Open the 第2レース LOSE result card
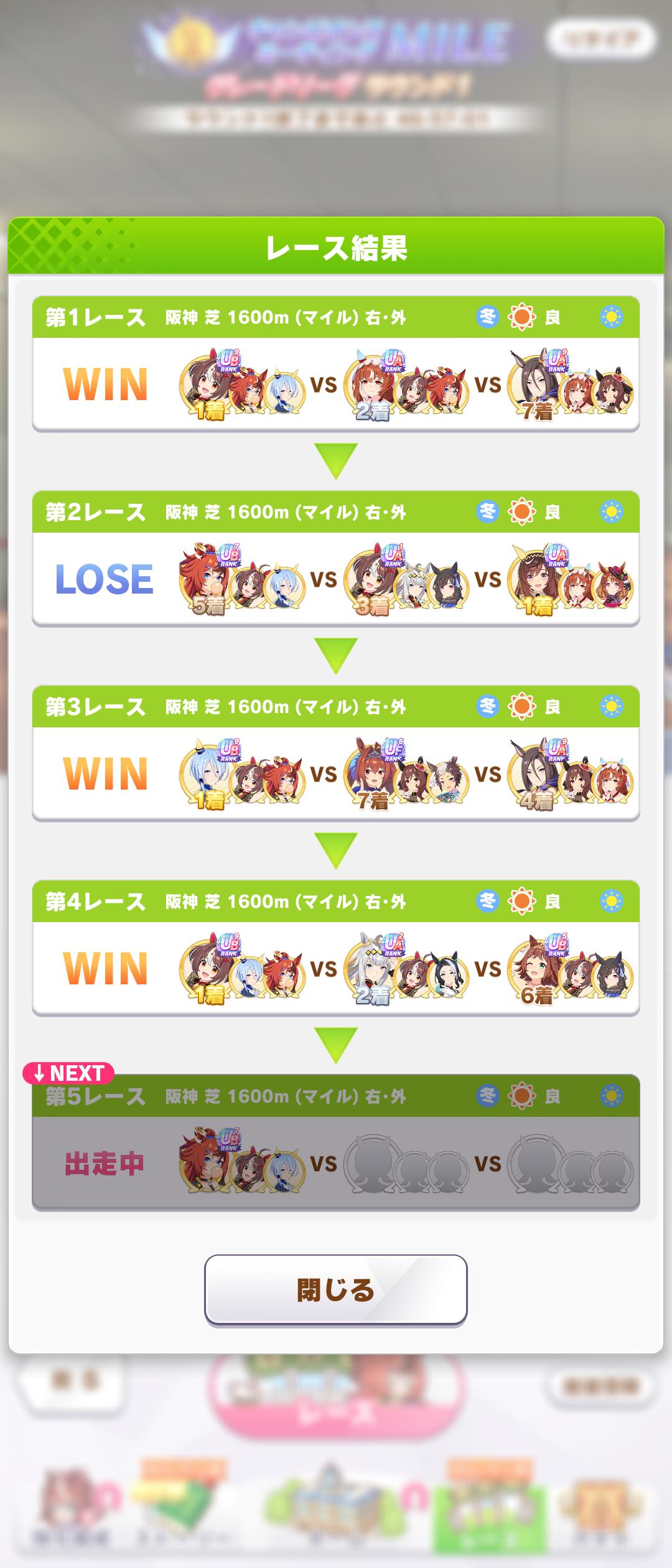Screen dimensions: 672x1568 tap(335, 578)
